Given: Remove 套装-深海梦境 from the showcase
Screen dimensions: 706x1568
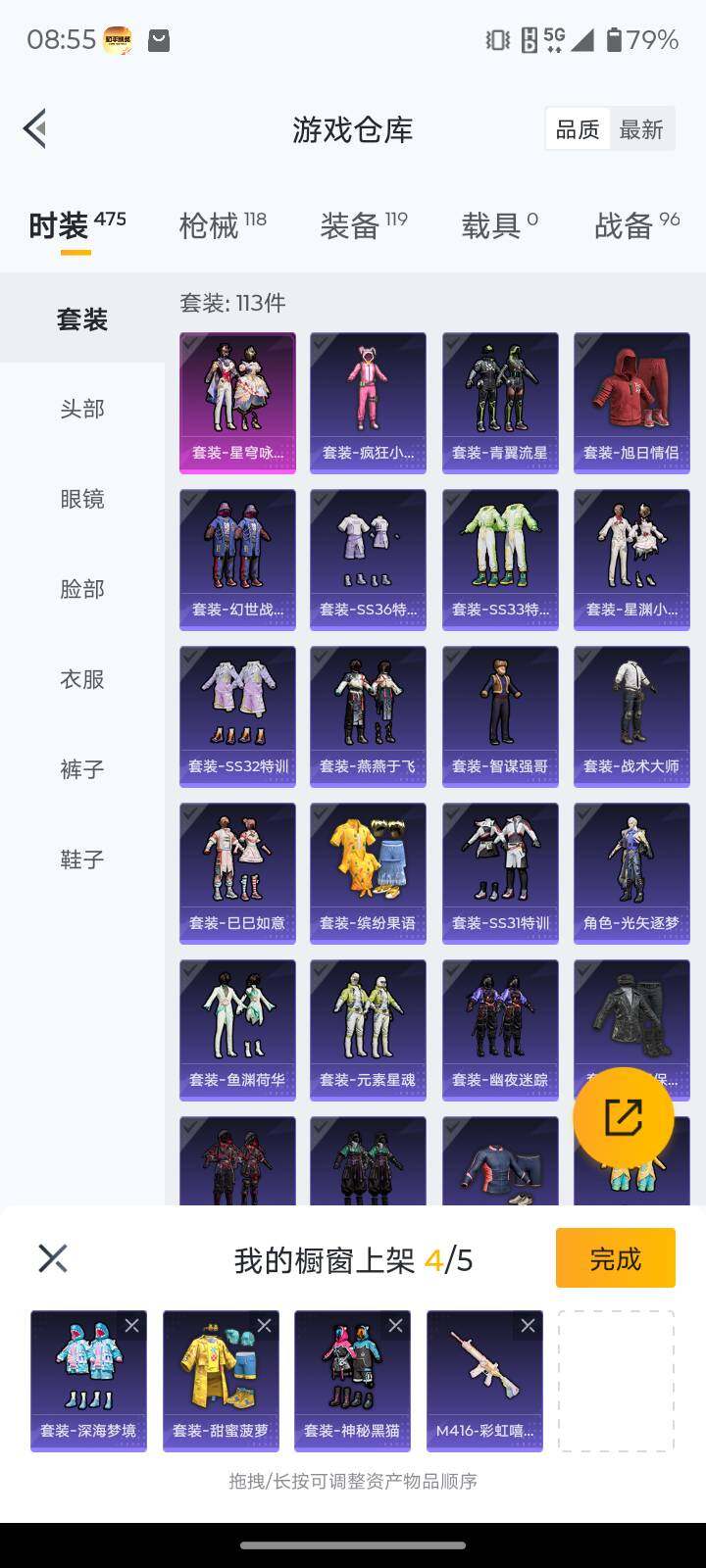Looking at the screenshot, I should coord(132,1326).
